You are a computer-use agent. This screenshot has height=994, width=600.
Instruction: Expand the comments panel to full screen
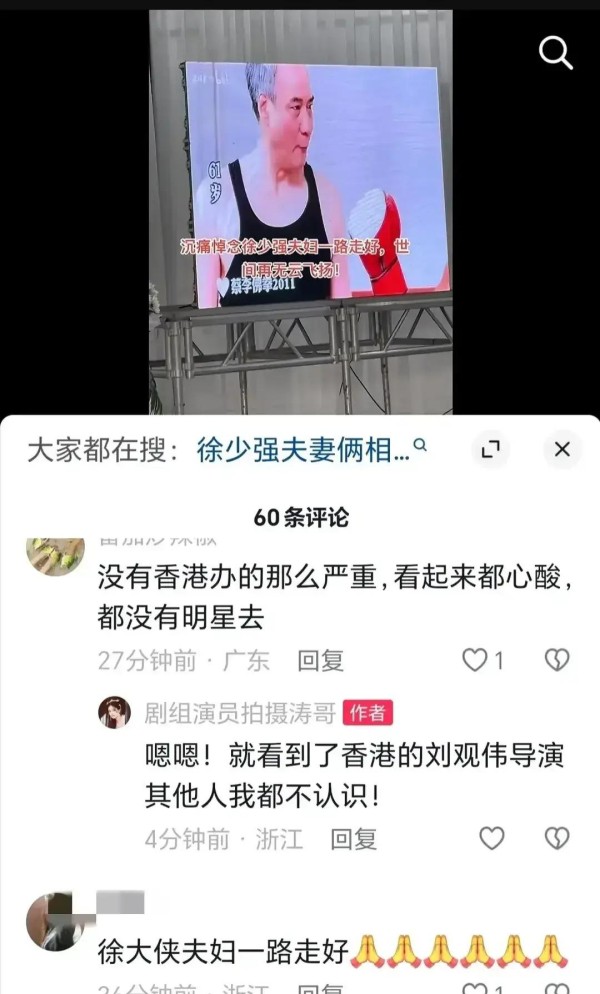tap(490, 449)
